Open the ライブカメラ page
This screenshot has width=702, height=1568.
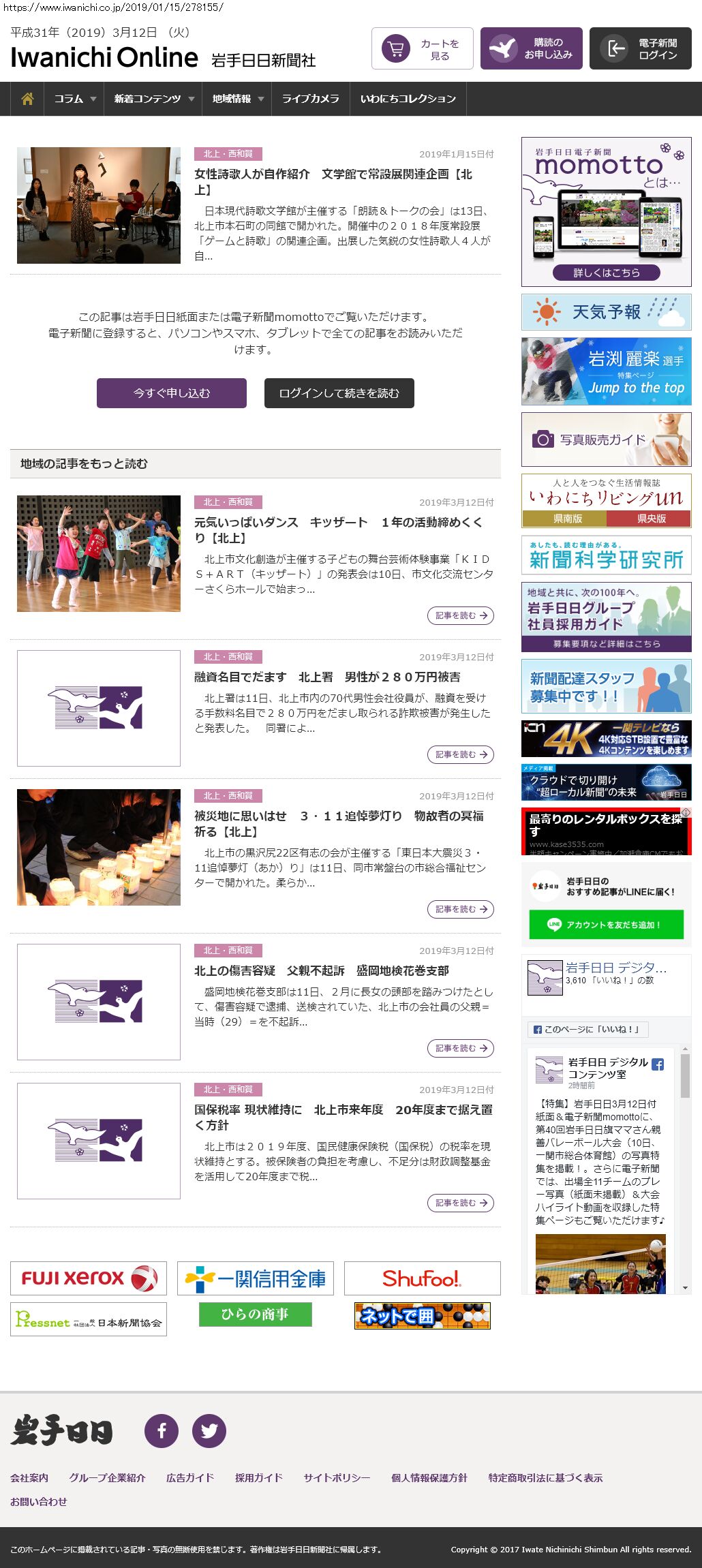coord(310,99)
